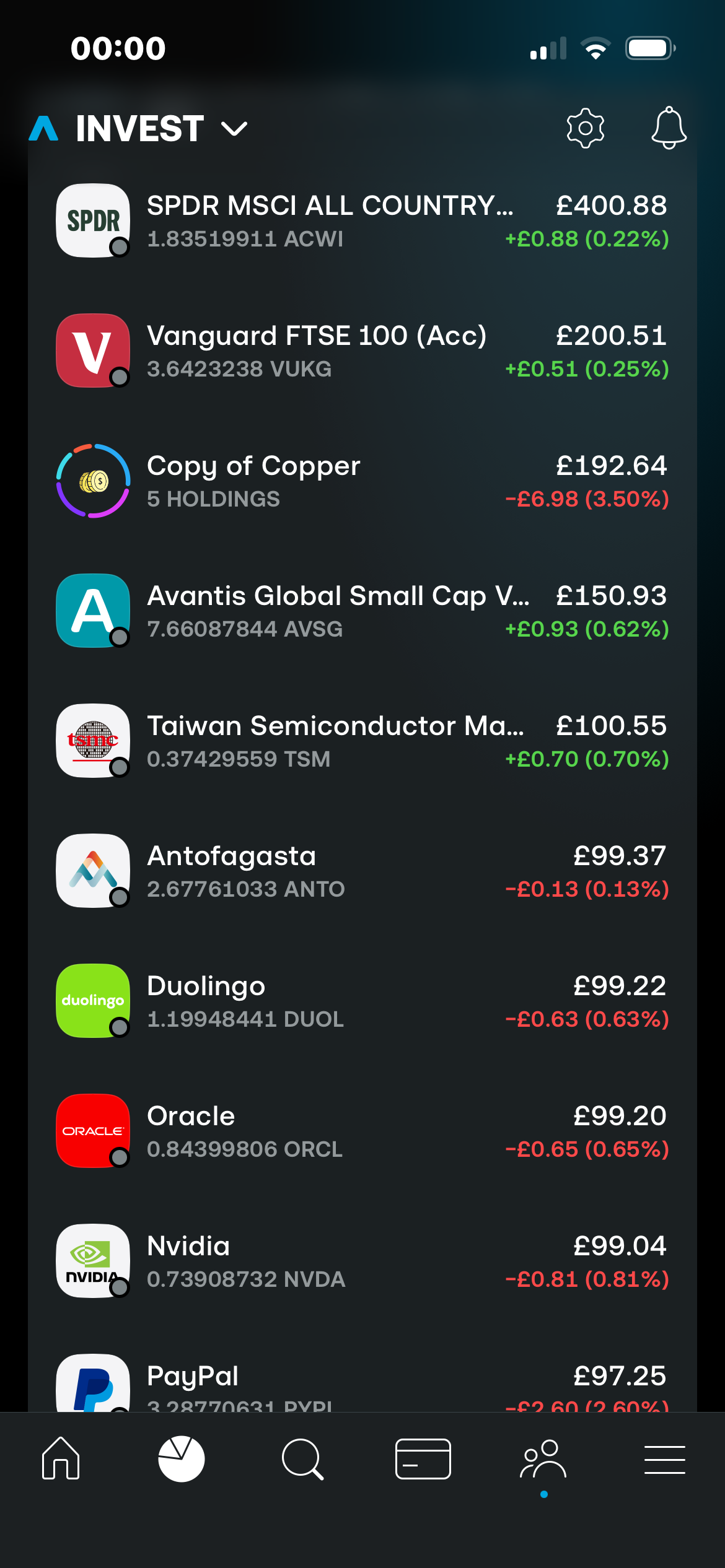Check the Oracle position
Screen dimensions: 725x1568
(362, 1131)
